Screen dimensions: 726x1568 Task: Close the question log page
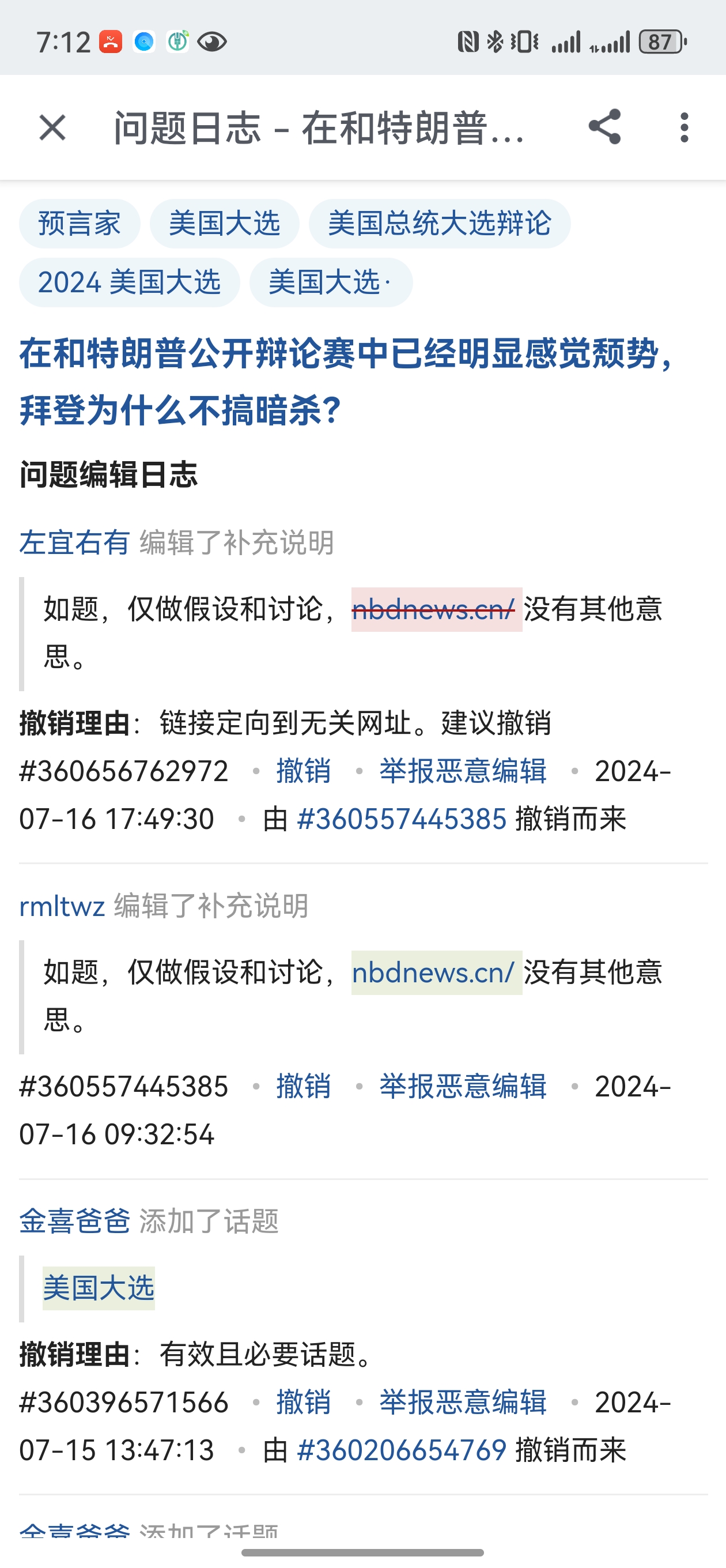click(52, 128)
